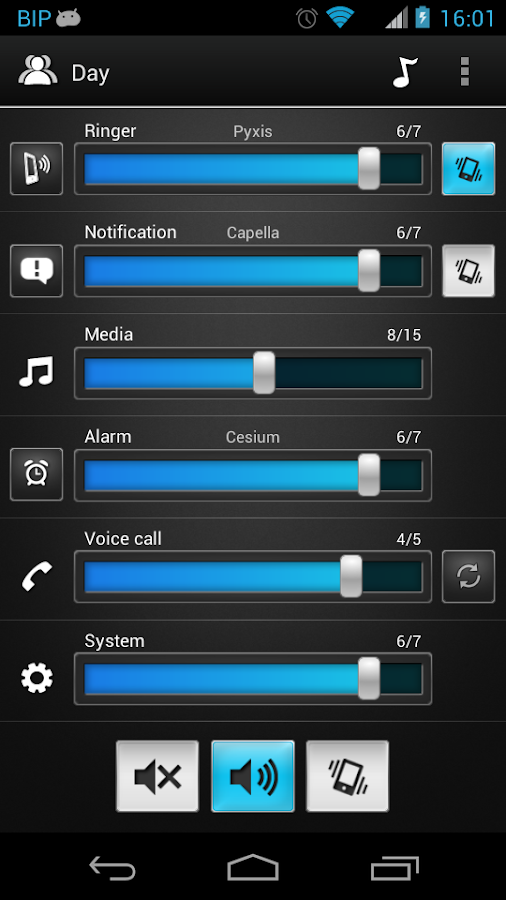This screenshot has width=506, height=900.
Task: Switch to vibrate mode at the bottom
Action: click(348, 776)
